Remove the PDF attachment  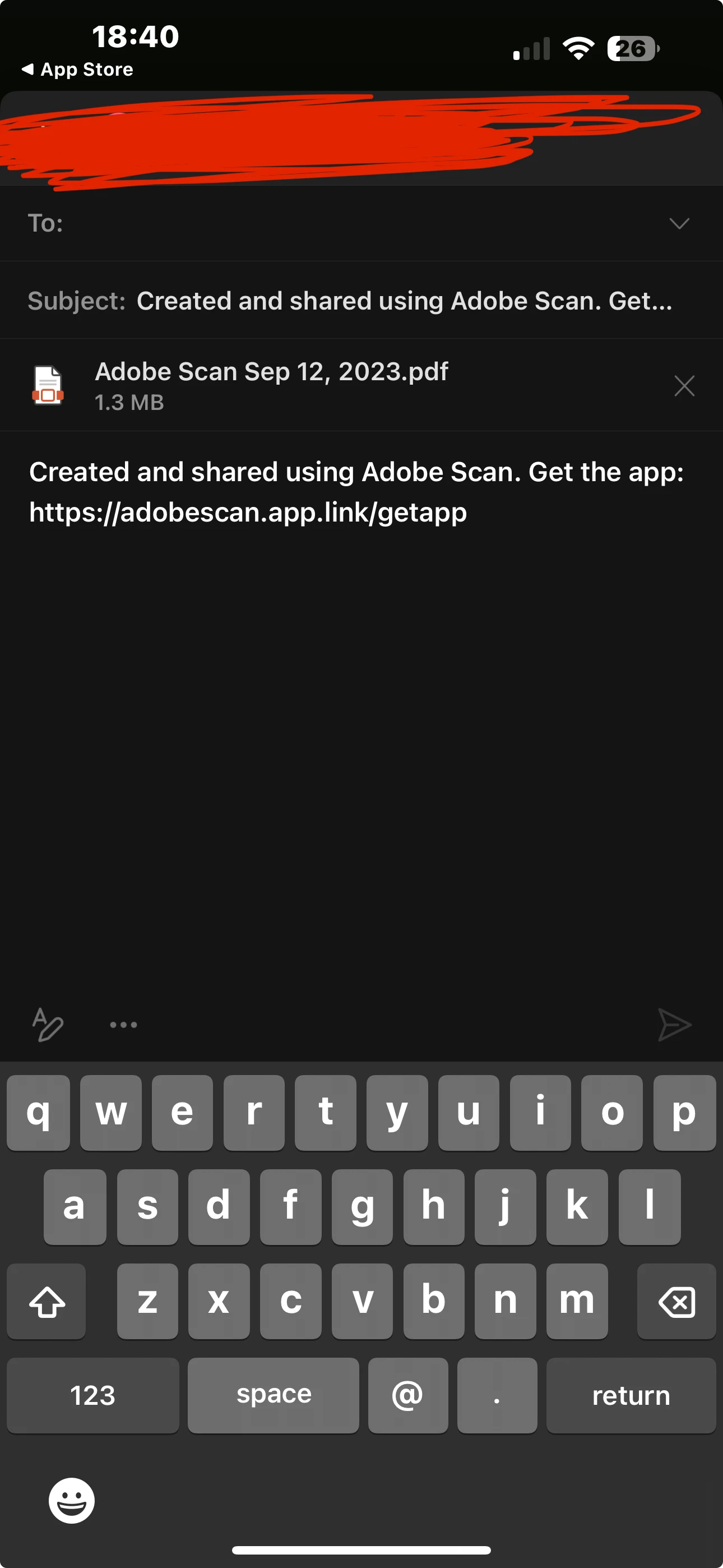click(684, 386)
